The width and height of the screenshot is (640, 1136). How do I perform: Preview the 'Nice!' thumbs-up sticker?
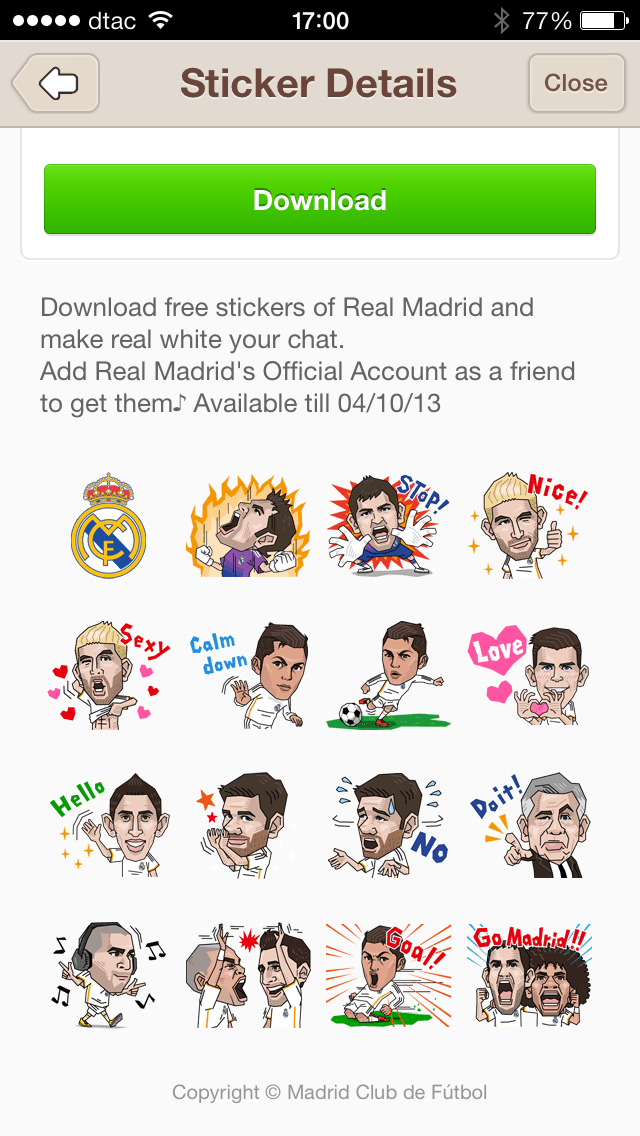(527, 526)
